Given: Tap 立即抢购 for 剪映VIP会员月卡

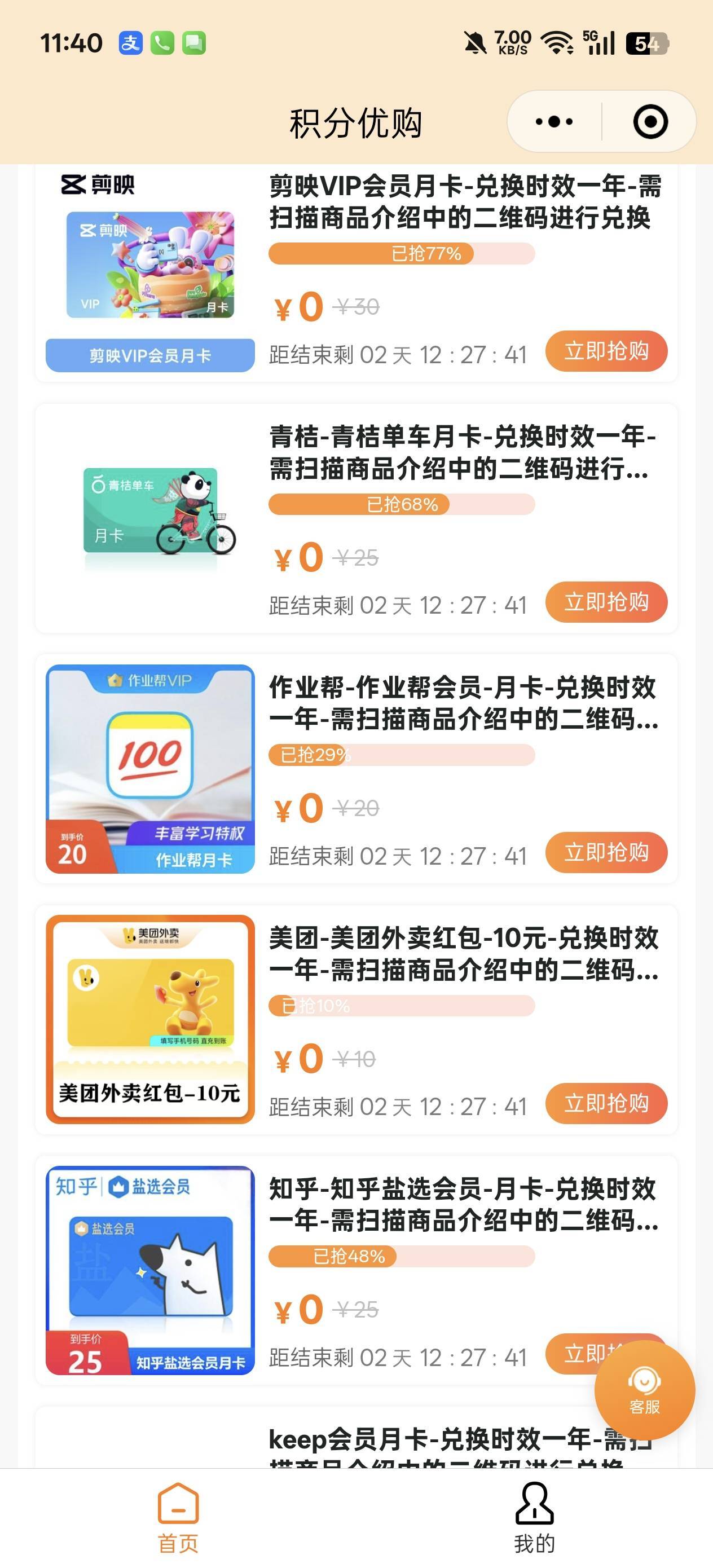Looking at the screenshot, I should (606, 351).
